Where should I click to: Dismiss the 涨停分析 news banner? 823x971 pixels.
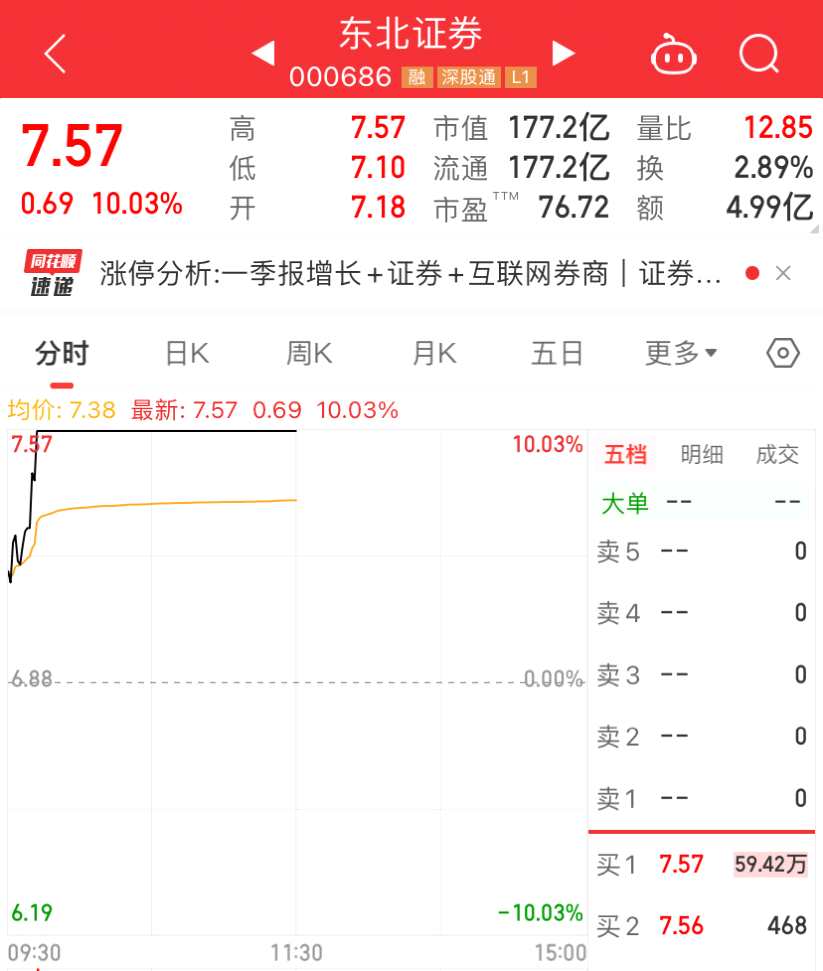click(x=784, y=273)
